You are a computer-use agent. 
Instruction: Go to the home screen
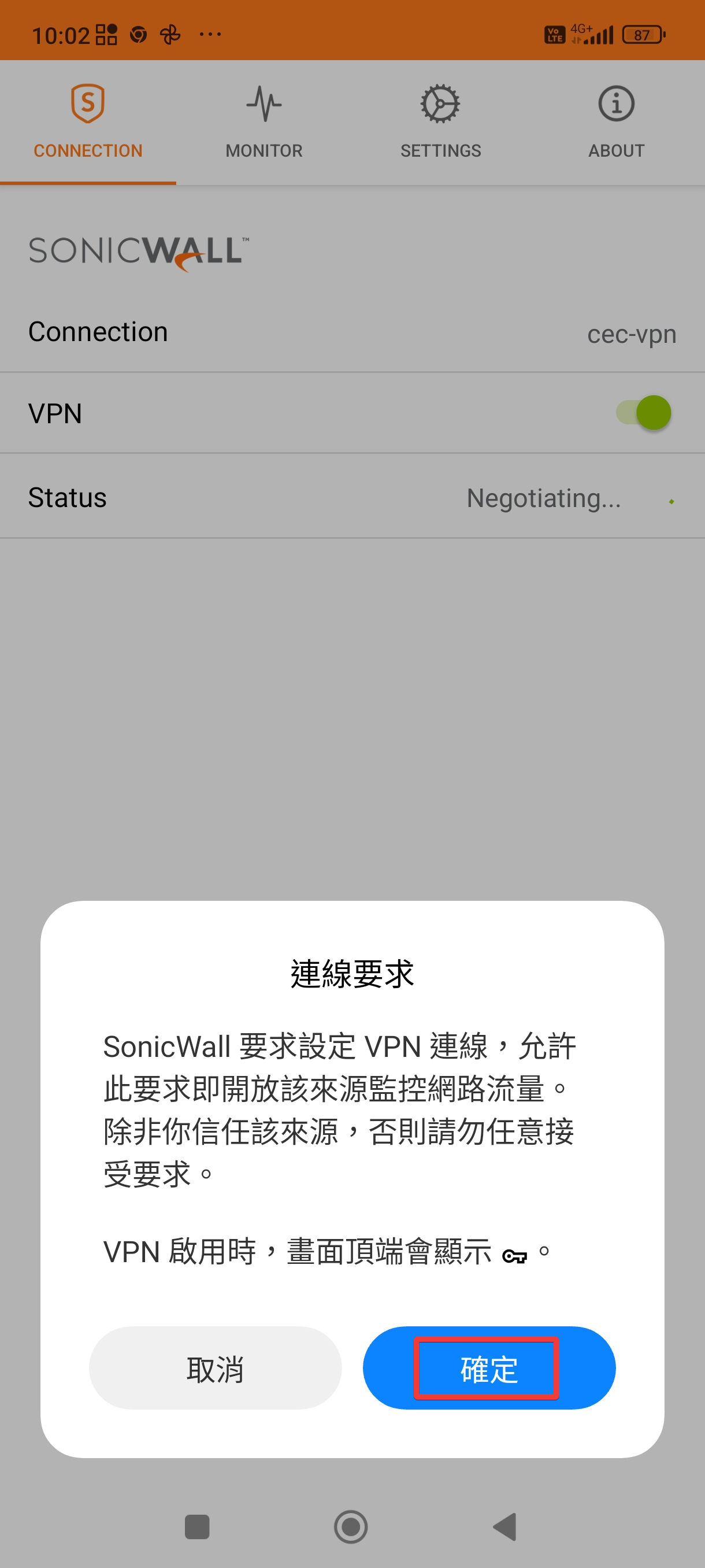351,1526
